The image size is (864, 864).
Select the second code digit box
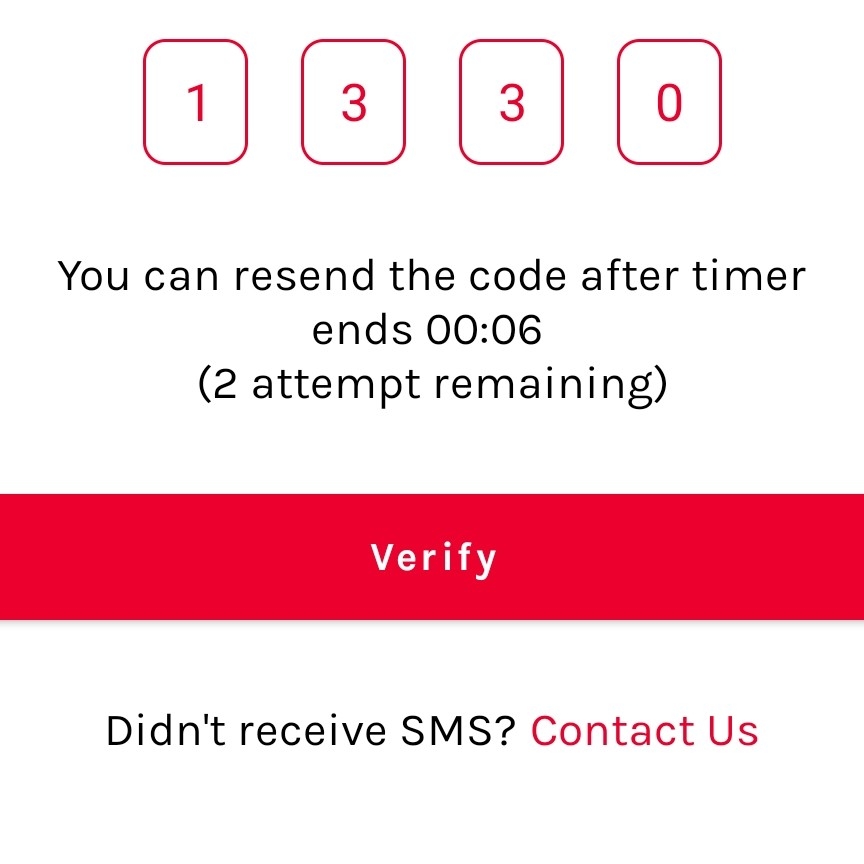(x=354, y=102)
